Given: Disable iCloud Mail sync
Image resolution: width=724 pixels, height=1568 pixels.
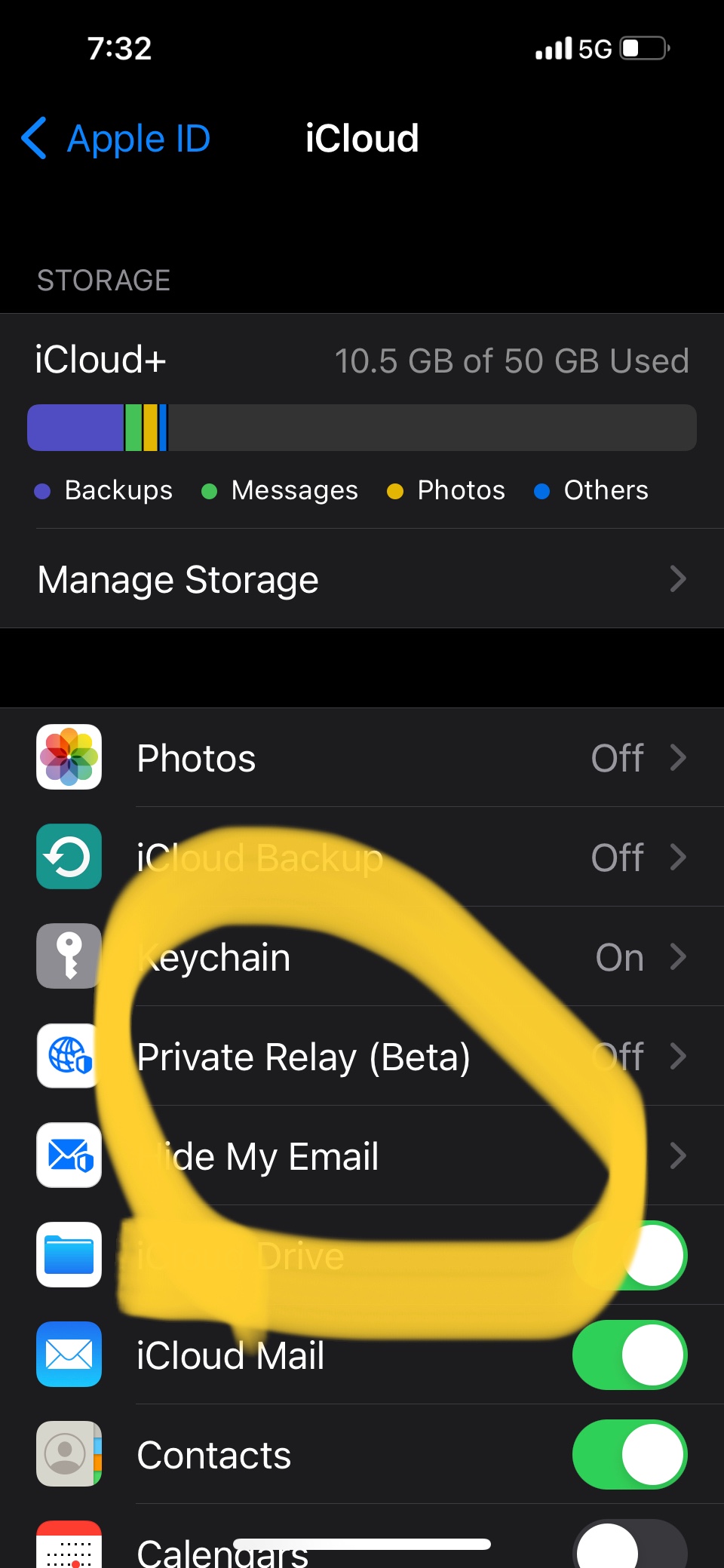Looking at the screenshot, I should pyautogui.click(x=630, y=1355).
